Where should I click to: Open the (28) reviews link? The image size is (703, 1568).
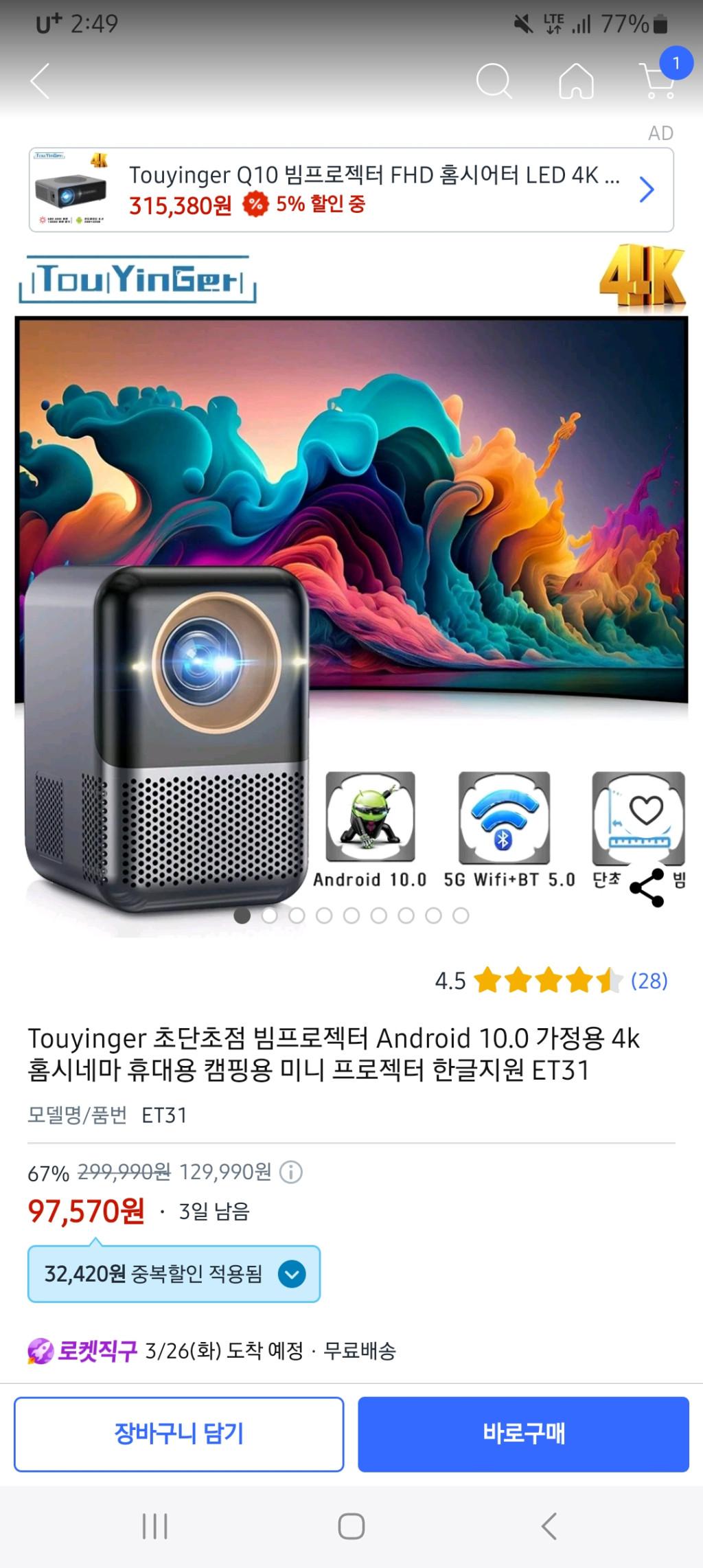pos(649,981)
